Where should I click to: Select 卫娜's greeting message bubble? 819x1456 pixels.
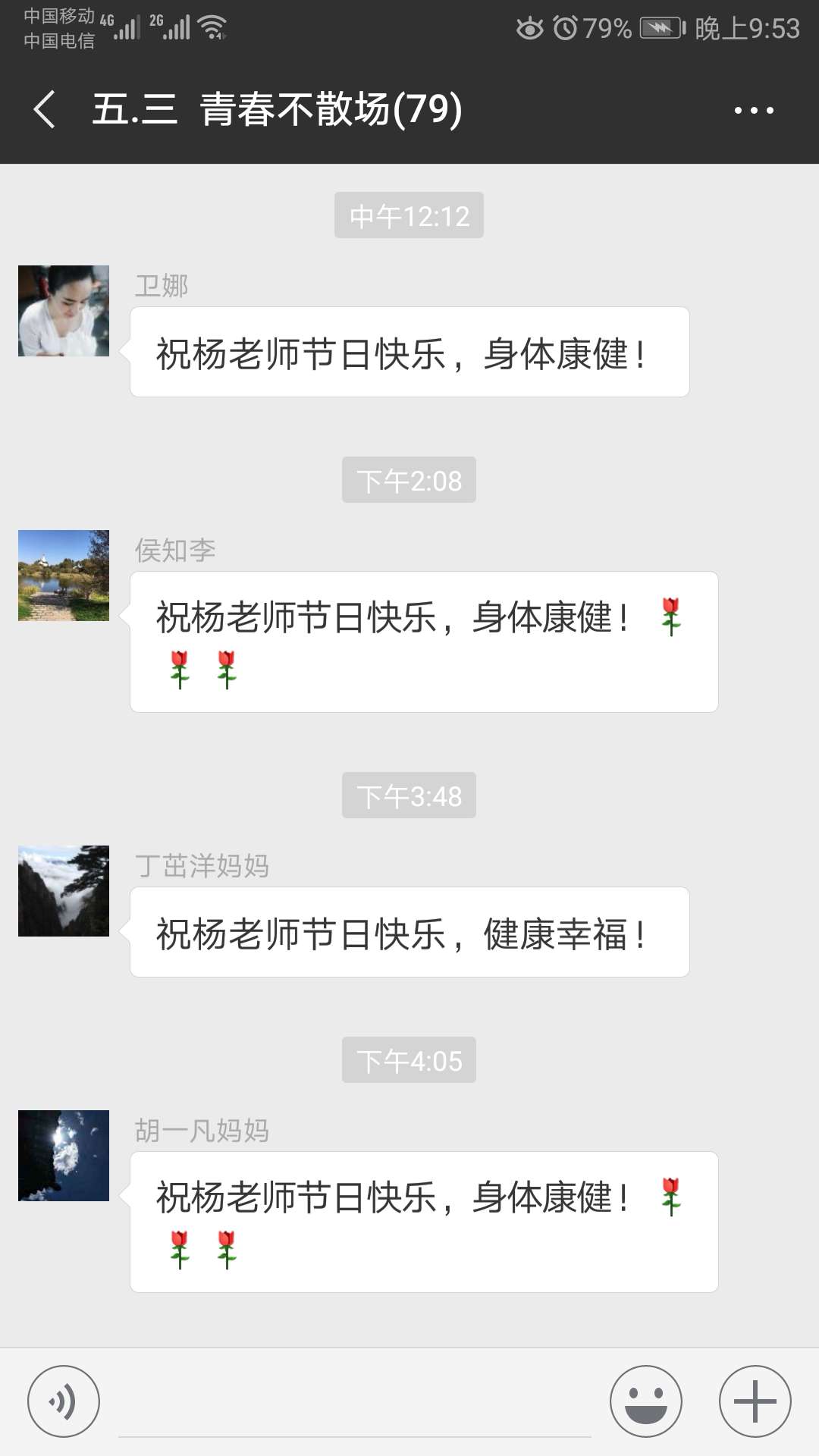click(x=408, y=351)
